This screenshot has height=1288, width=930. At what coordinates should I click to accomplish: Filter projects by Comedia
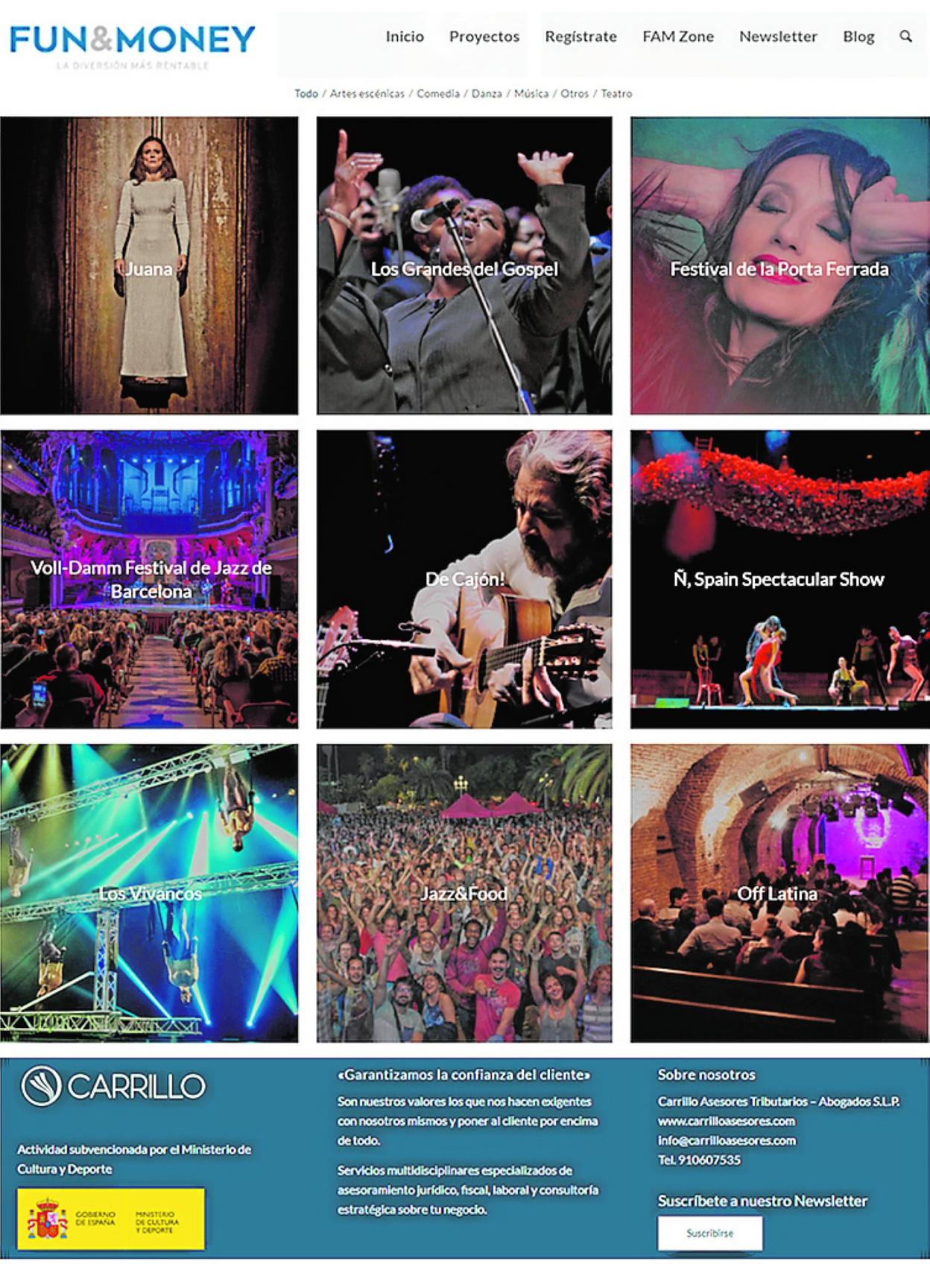[x=438, y=94]
